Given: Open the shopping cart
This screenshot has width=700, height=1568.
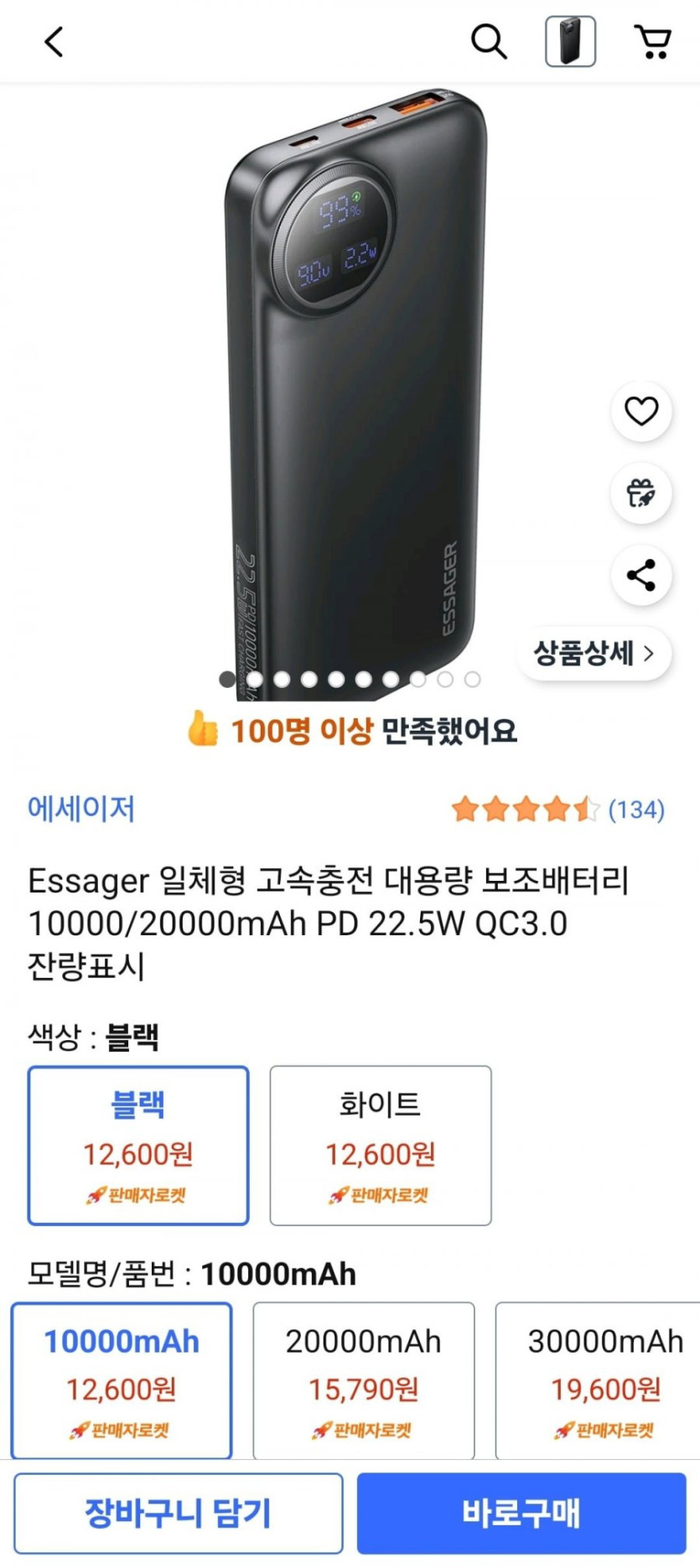Looking at the screenshot, I should pyautogui.click(x=652, y=41).
